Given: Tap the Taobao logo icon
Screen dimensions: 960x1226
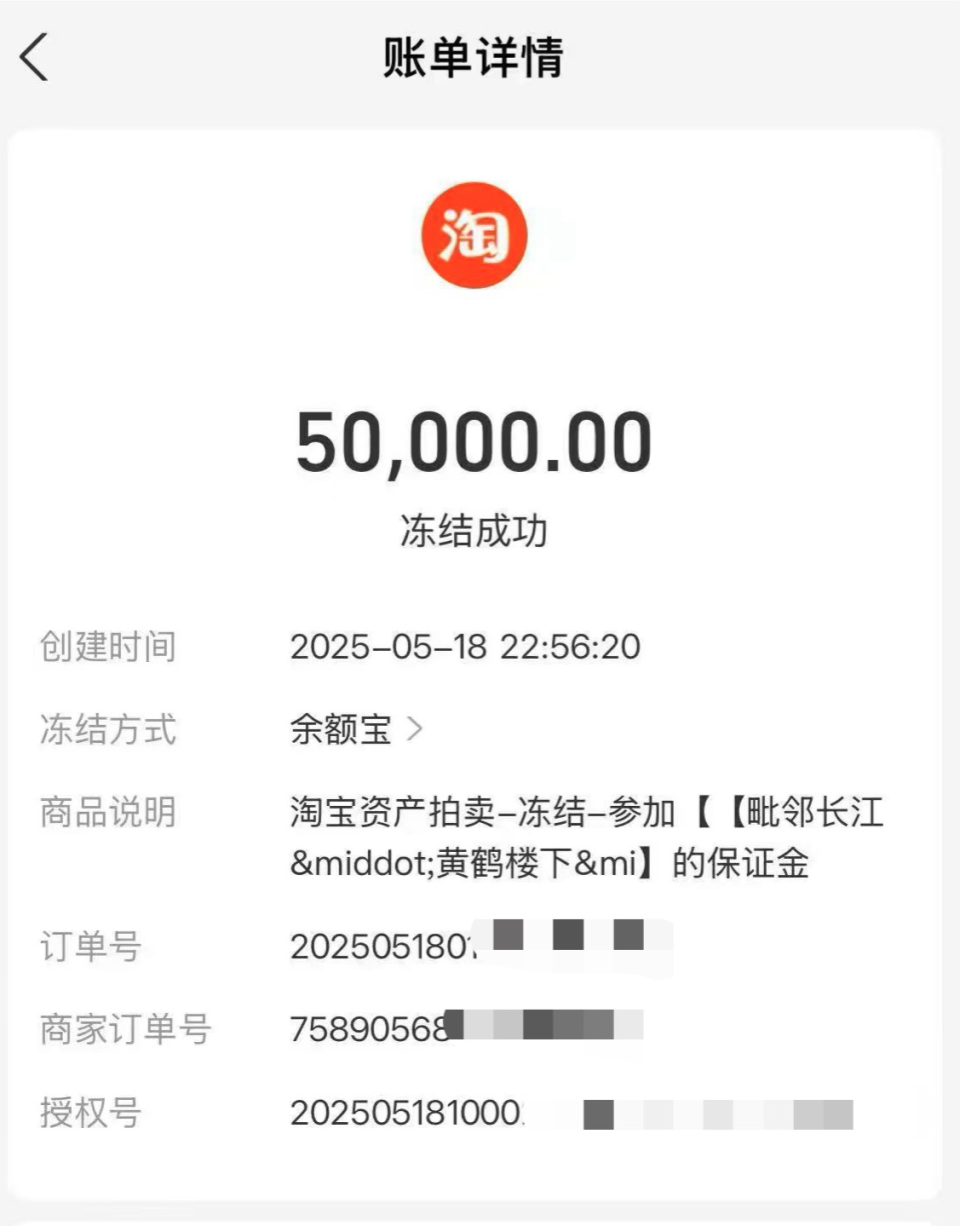Looking at the screenshot, I should (477, 233).
